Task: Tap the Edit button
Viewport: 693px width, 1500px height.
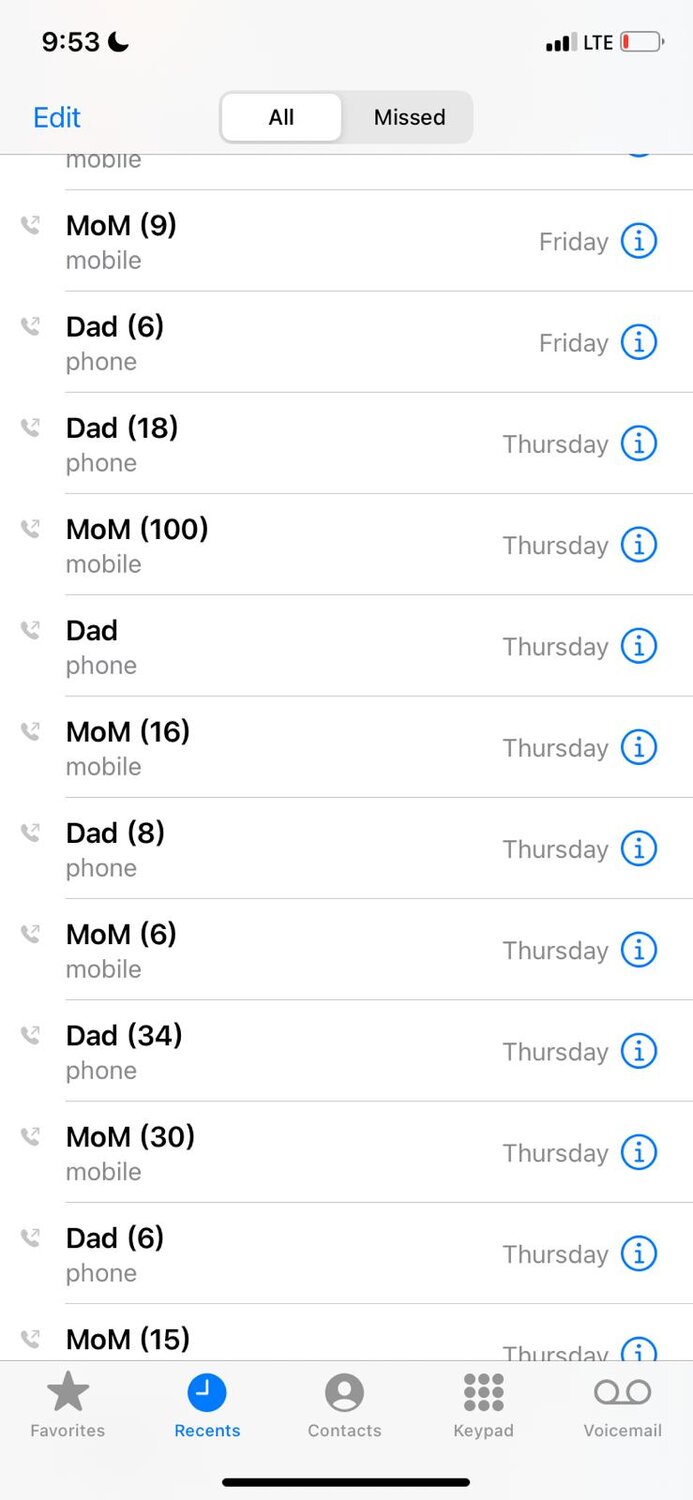Action: (57, 117)
